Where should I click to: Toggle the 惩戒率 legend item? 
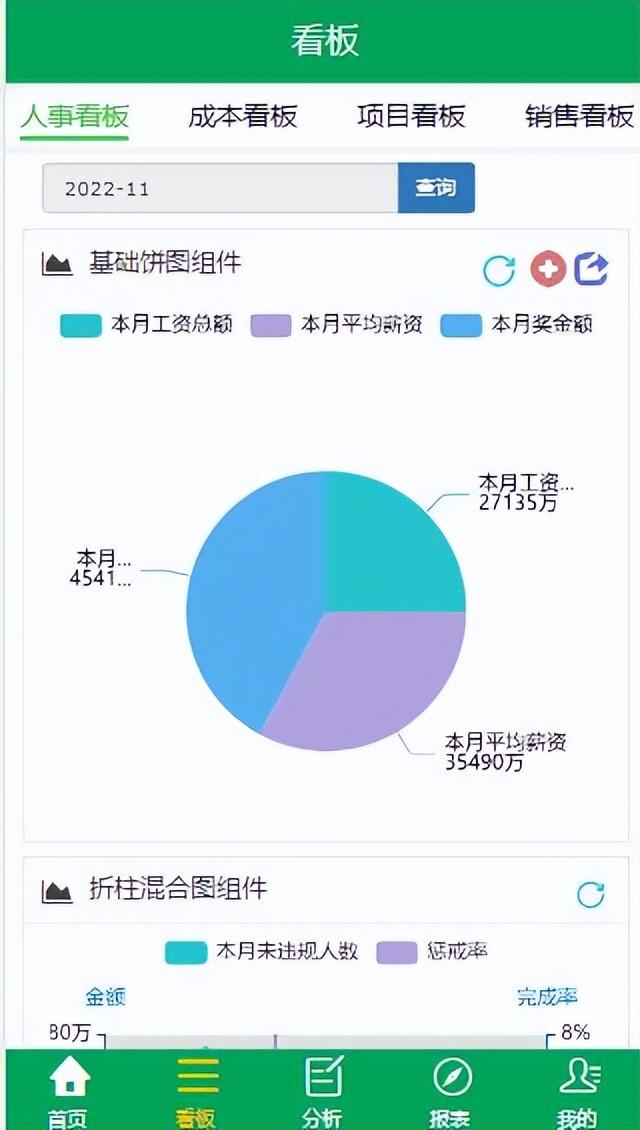(432, 952)
